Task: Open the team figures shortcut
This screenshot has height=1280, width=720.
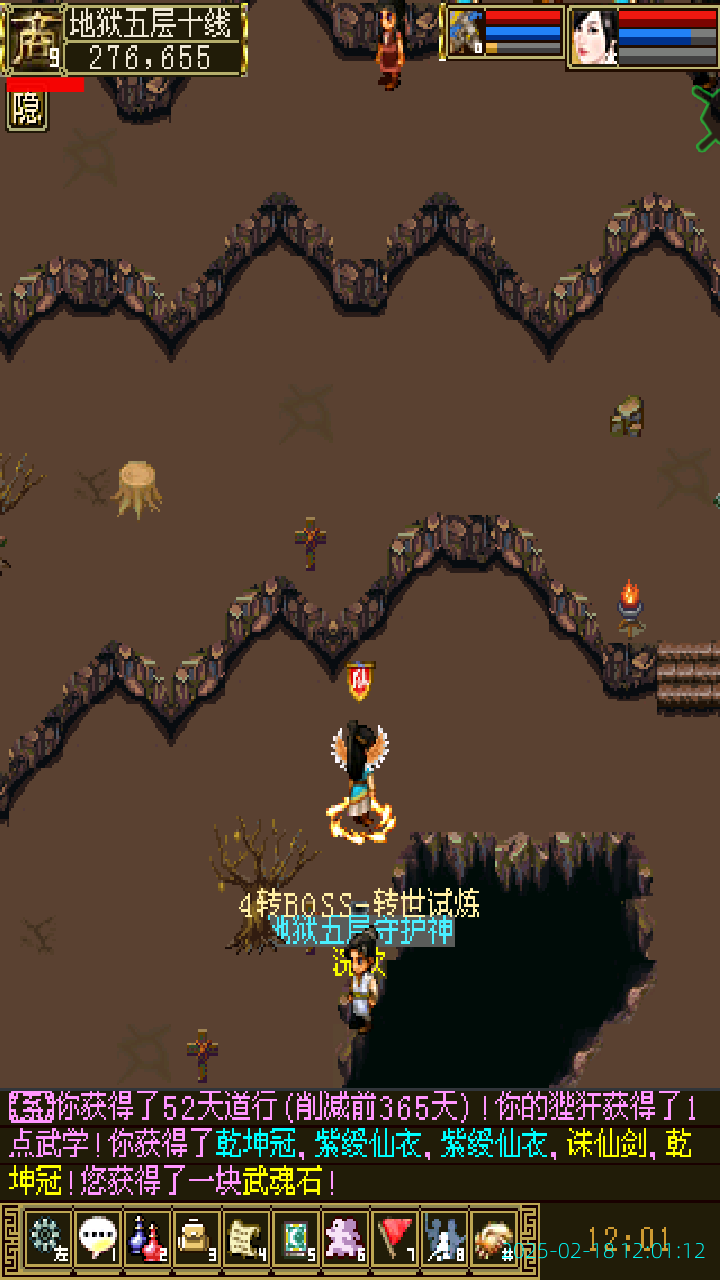Action: point(445,1239)
